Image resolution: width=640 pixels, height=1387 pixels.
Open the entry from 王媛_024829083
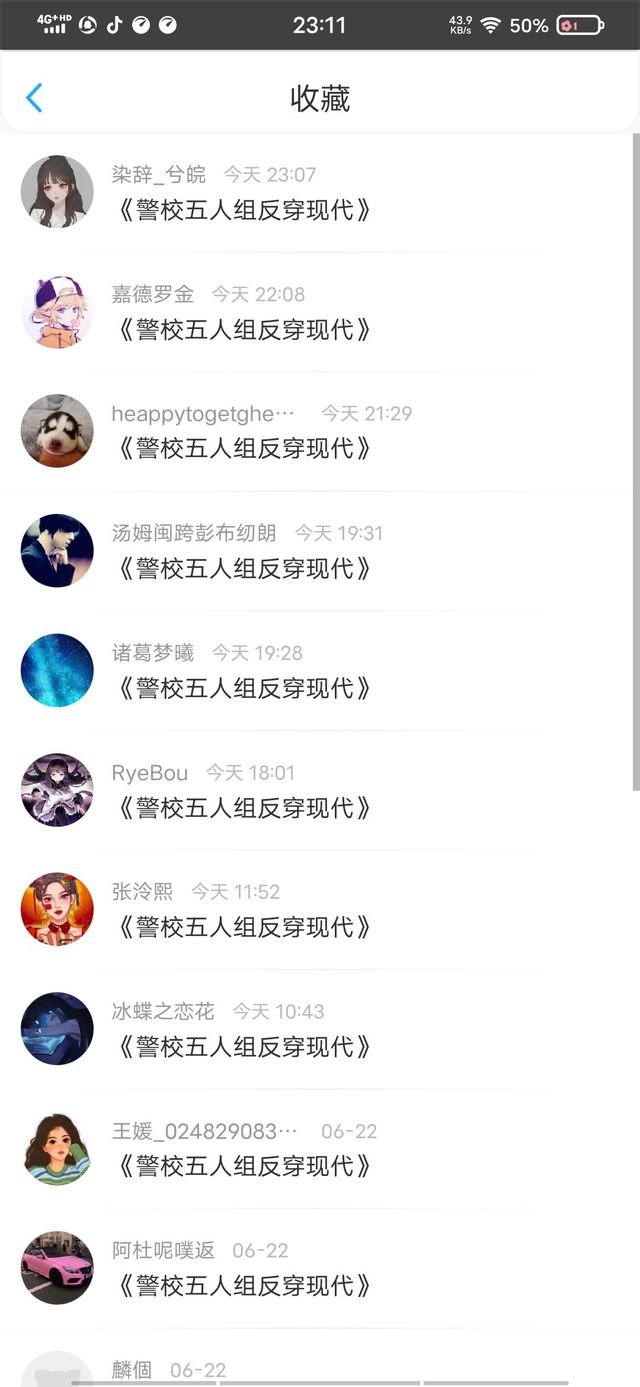(x=318, y=1148)
